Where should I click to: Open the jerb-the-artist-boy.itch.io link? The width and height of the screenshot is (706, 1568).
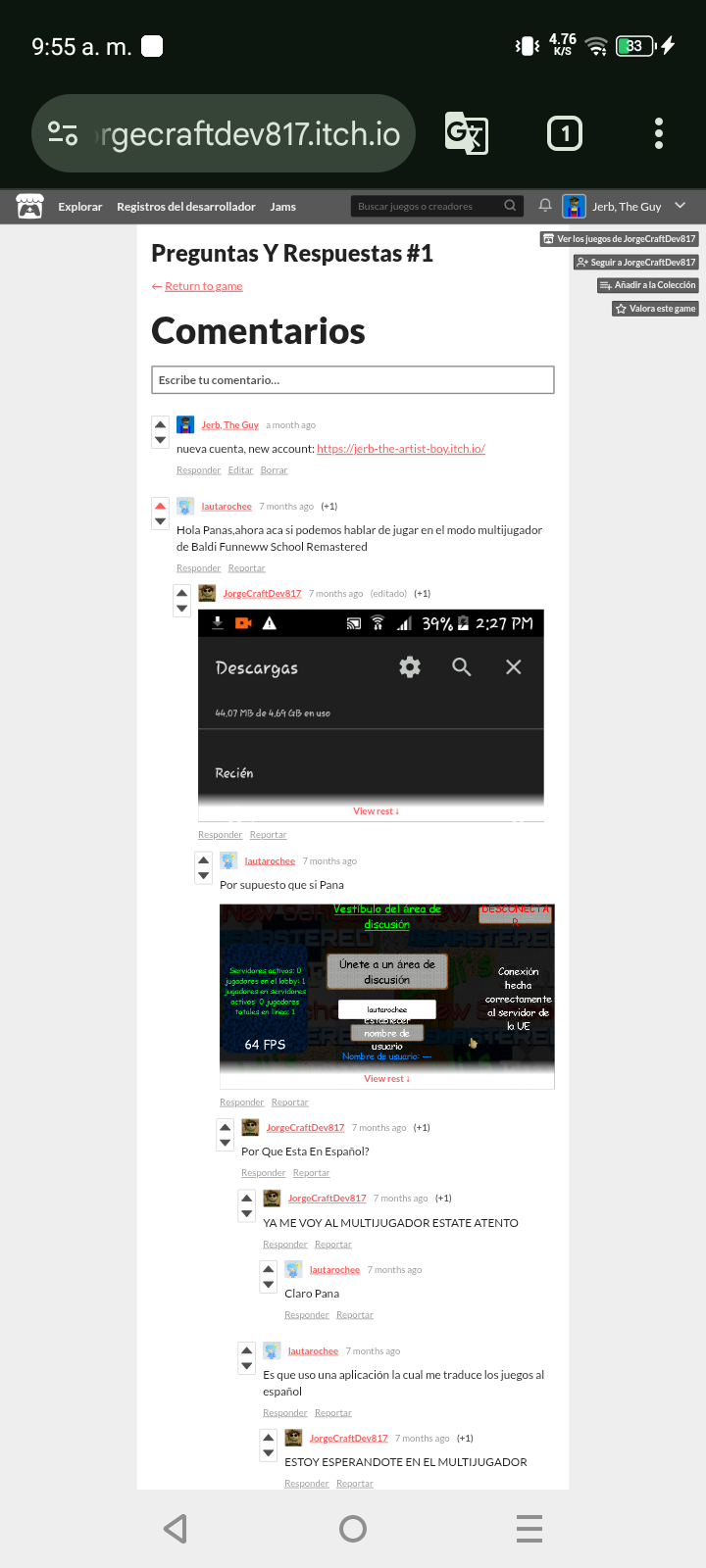pos(400,449)
